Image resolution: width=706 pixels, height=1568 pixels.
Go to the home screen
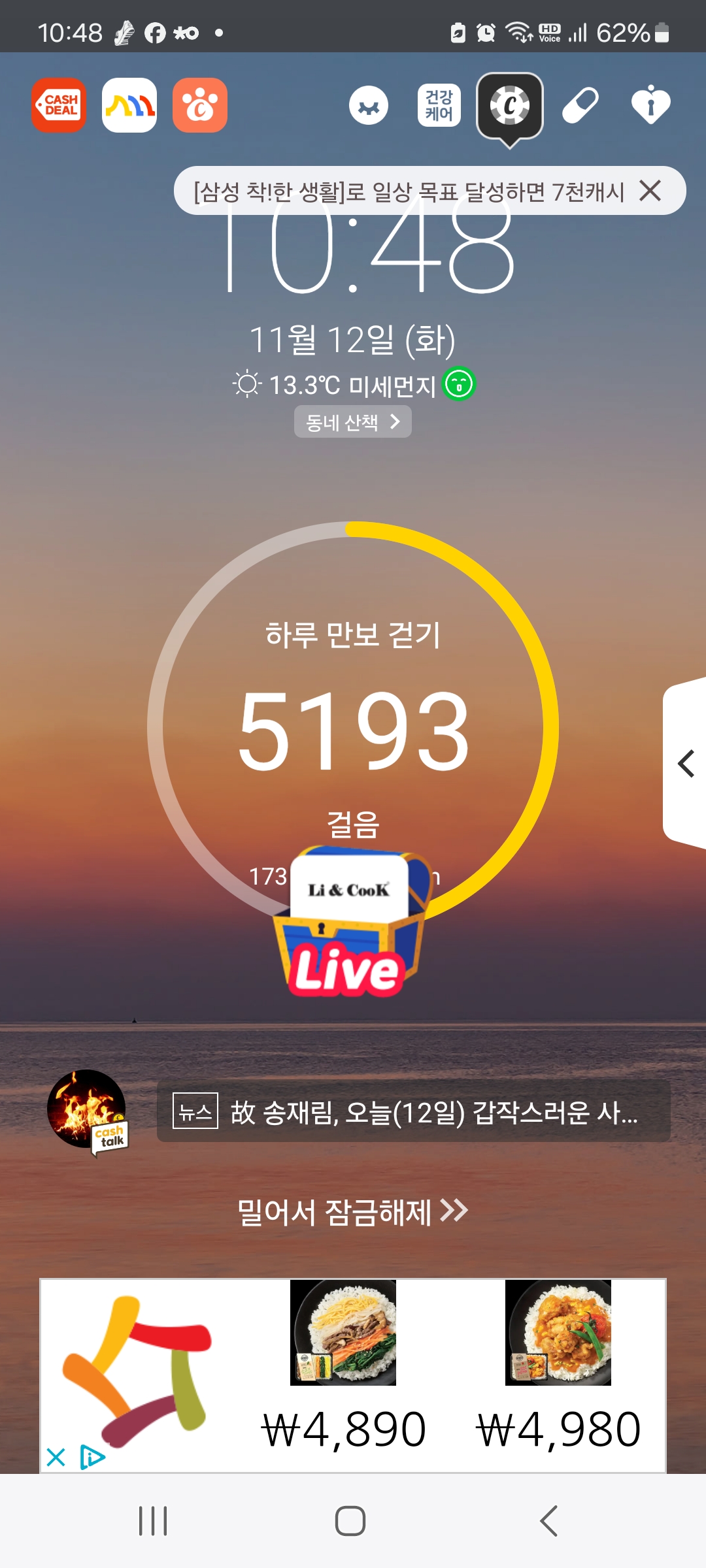point(350,1521)
